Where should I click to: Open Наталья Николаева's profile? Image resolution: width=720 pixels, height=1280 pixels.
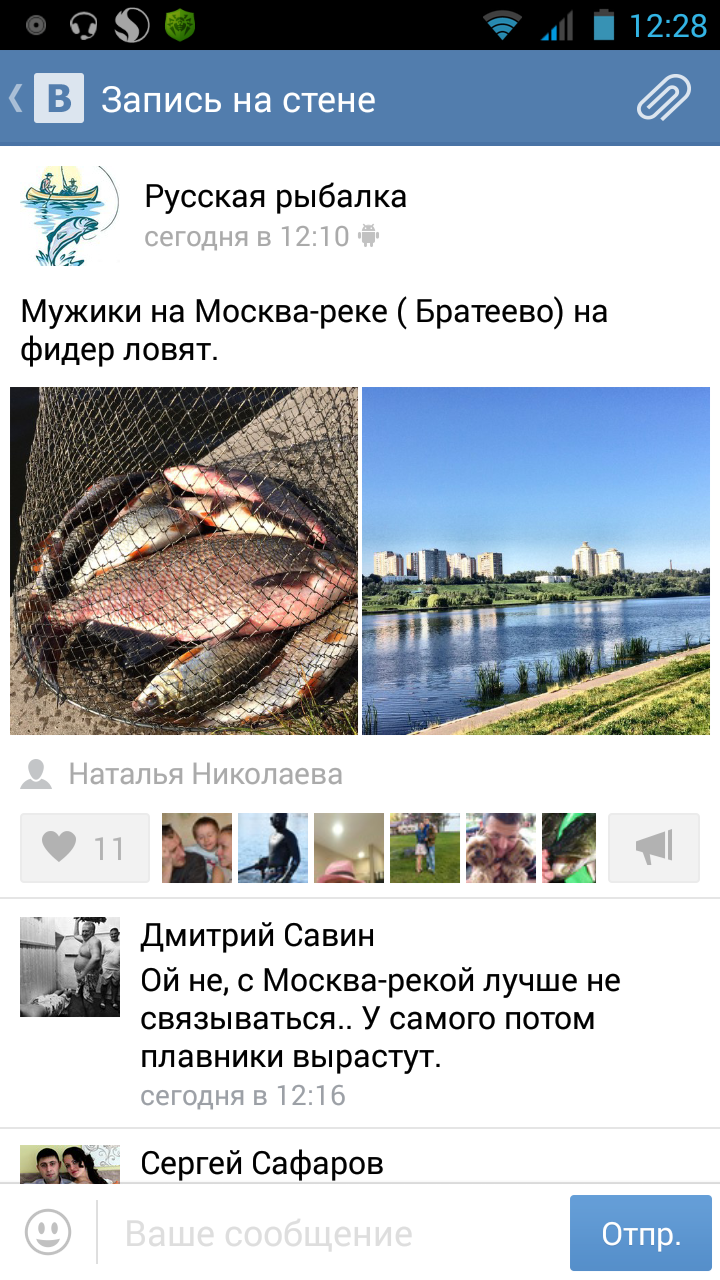[205, 773]
